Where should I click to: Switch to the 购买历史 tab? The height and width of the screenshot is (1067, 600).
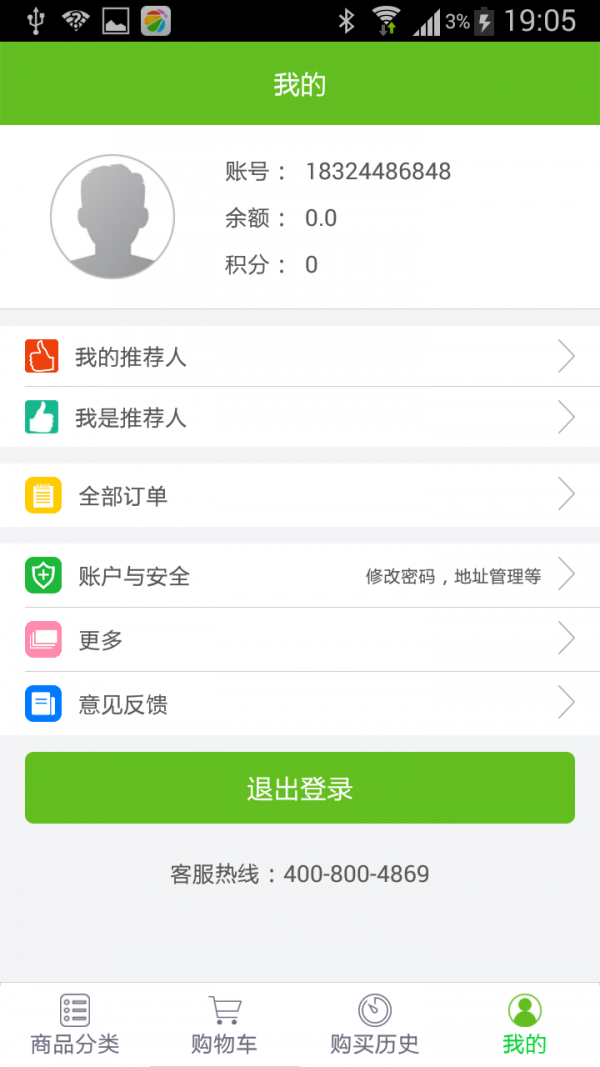pos(375,1025)
